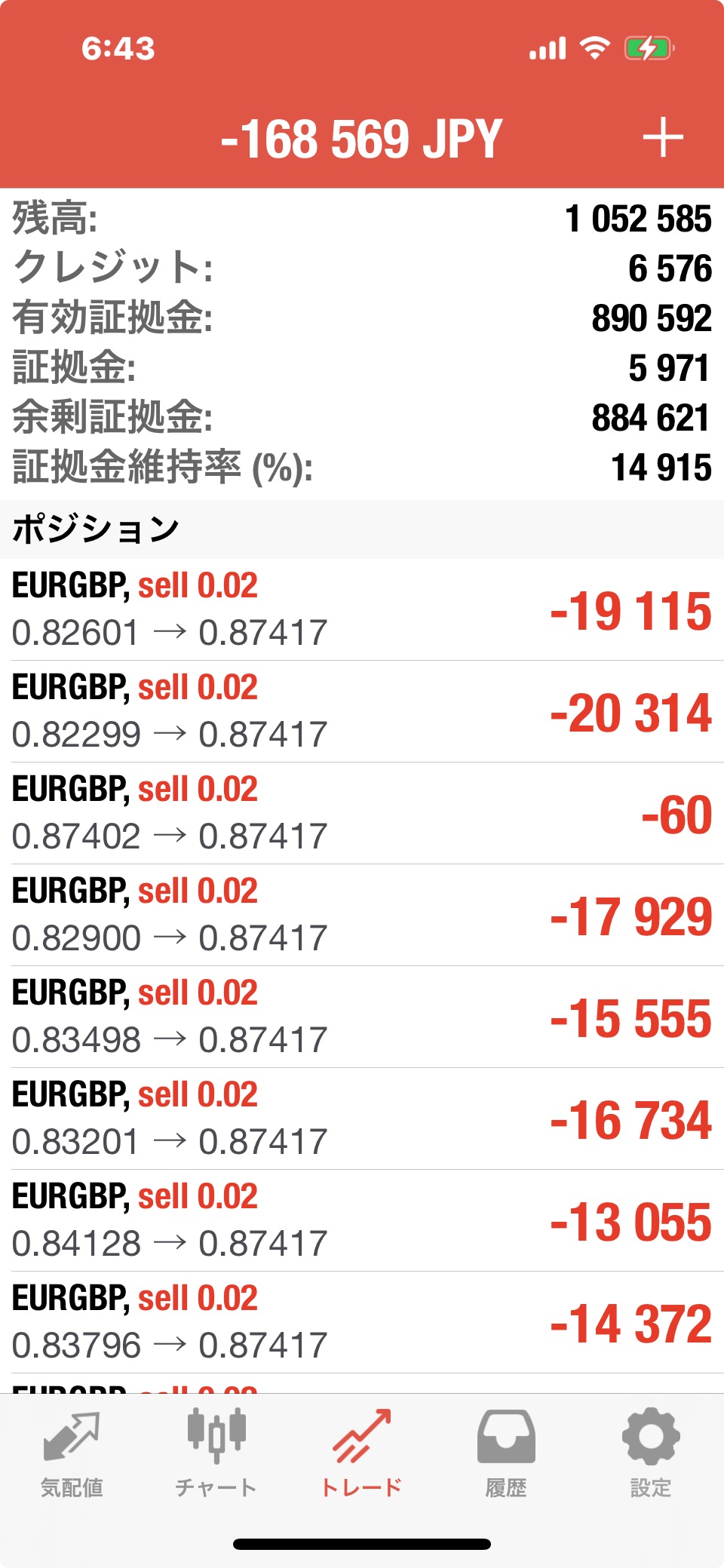The image size is (724, 1568).
Task: Open EURGBP position opened at 0.82601
Action: coord(362,609)
